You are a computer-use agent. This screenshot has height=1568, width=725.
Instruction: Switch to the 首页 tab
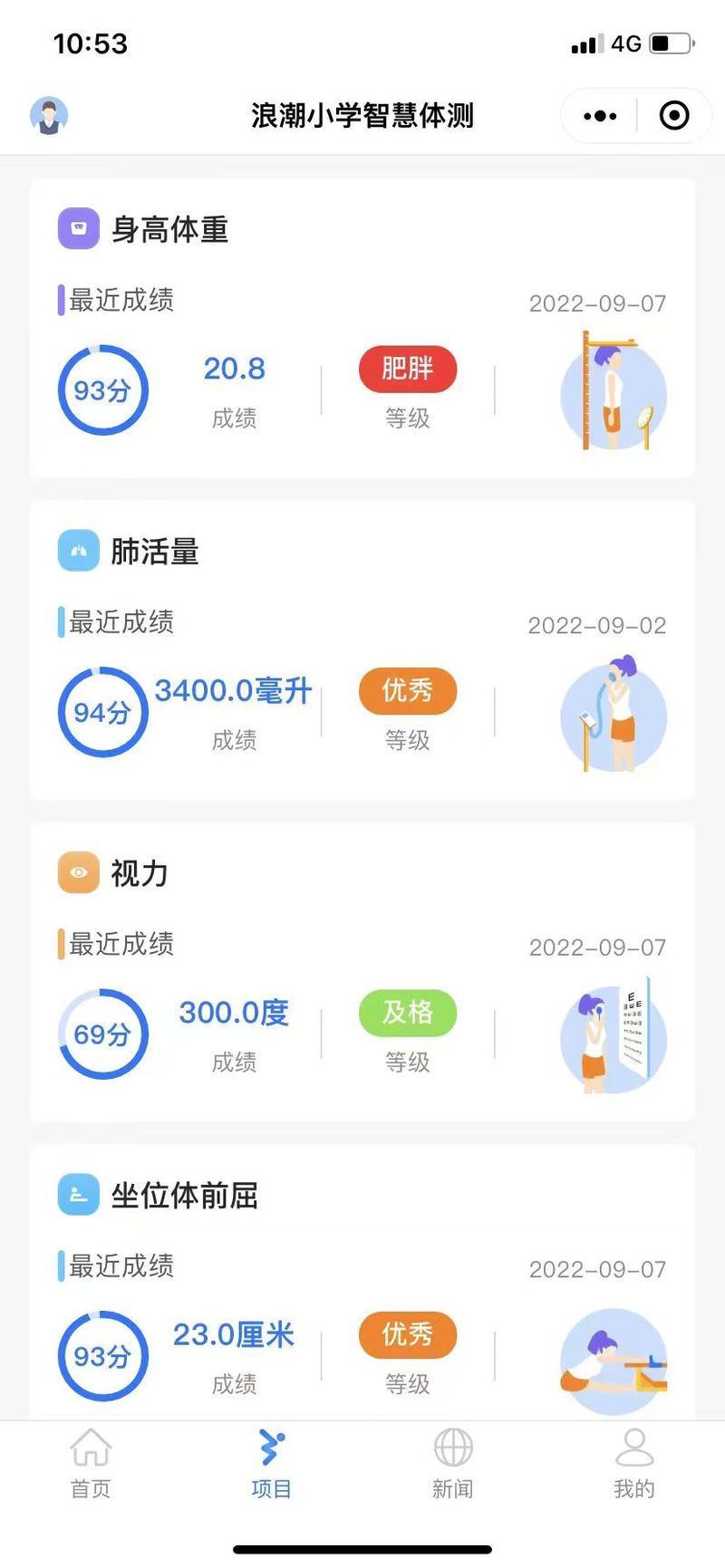pyautogui.click(x=91, y=1463)
